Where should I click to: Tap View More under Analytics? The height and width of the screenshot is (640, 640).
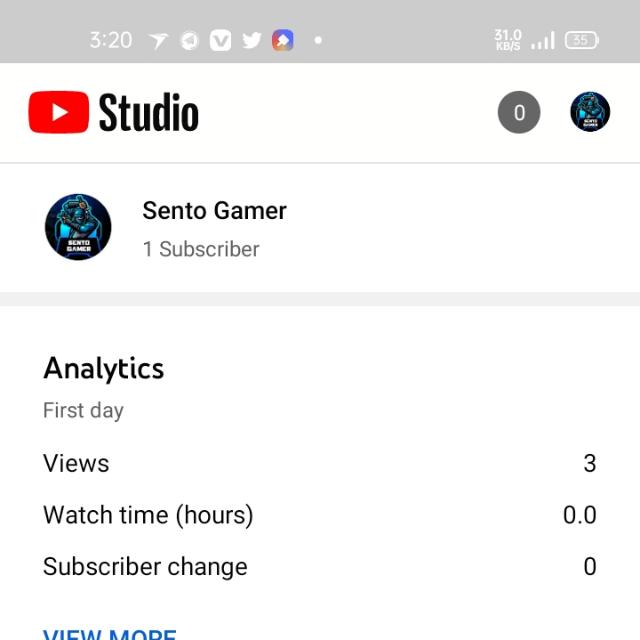point(110,634)
